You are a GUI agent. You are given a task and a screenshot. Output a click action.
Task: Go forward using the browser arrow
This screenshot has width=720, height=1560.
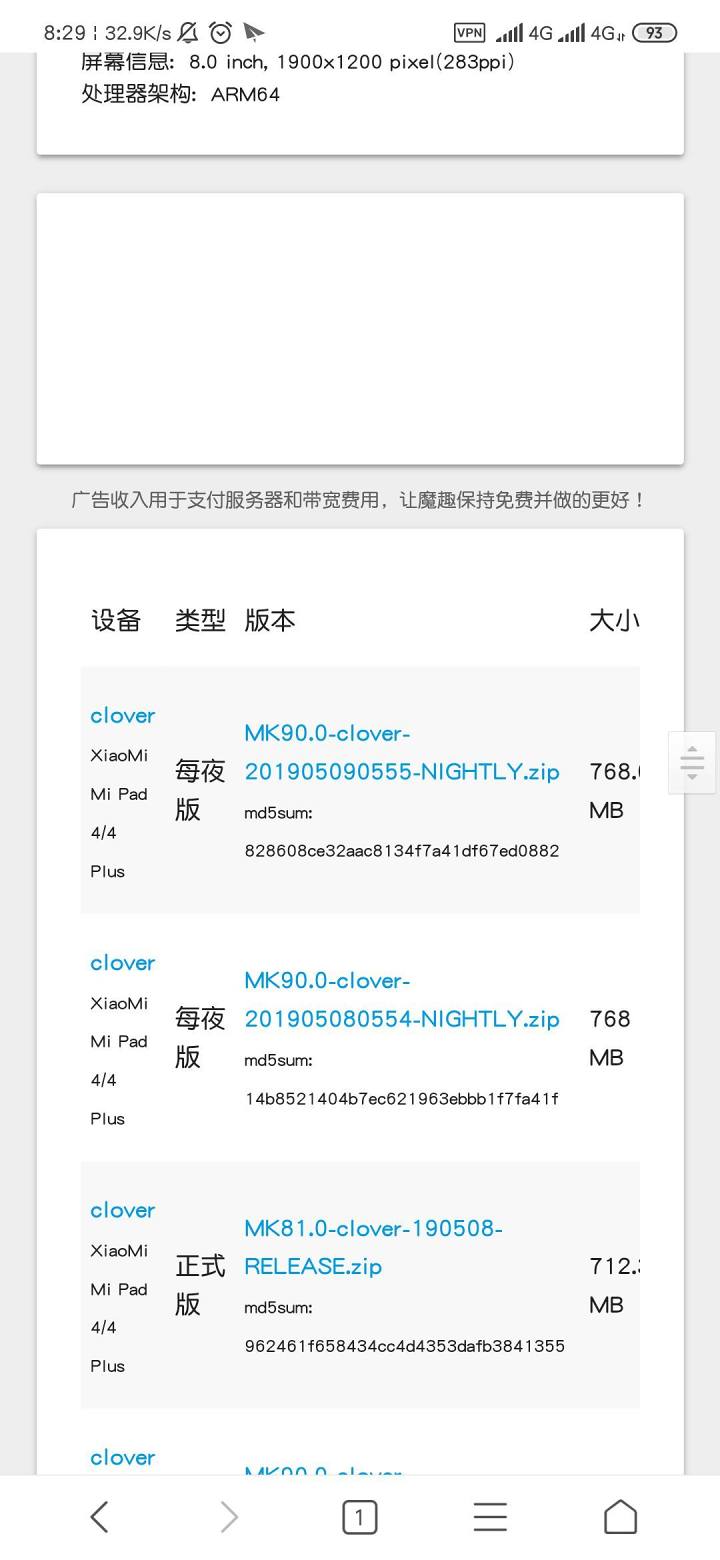tap(229, 1517)
